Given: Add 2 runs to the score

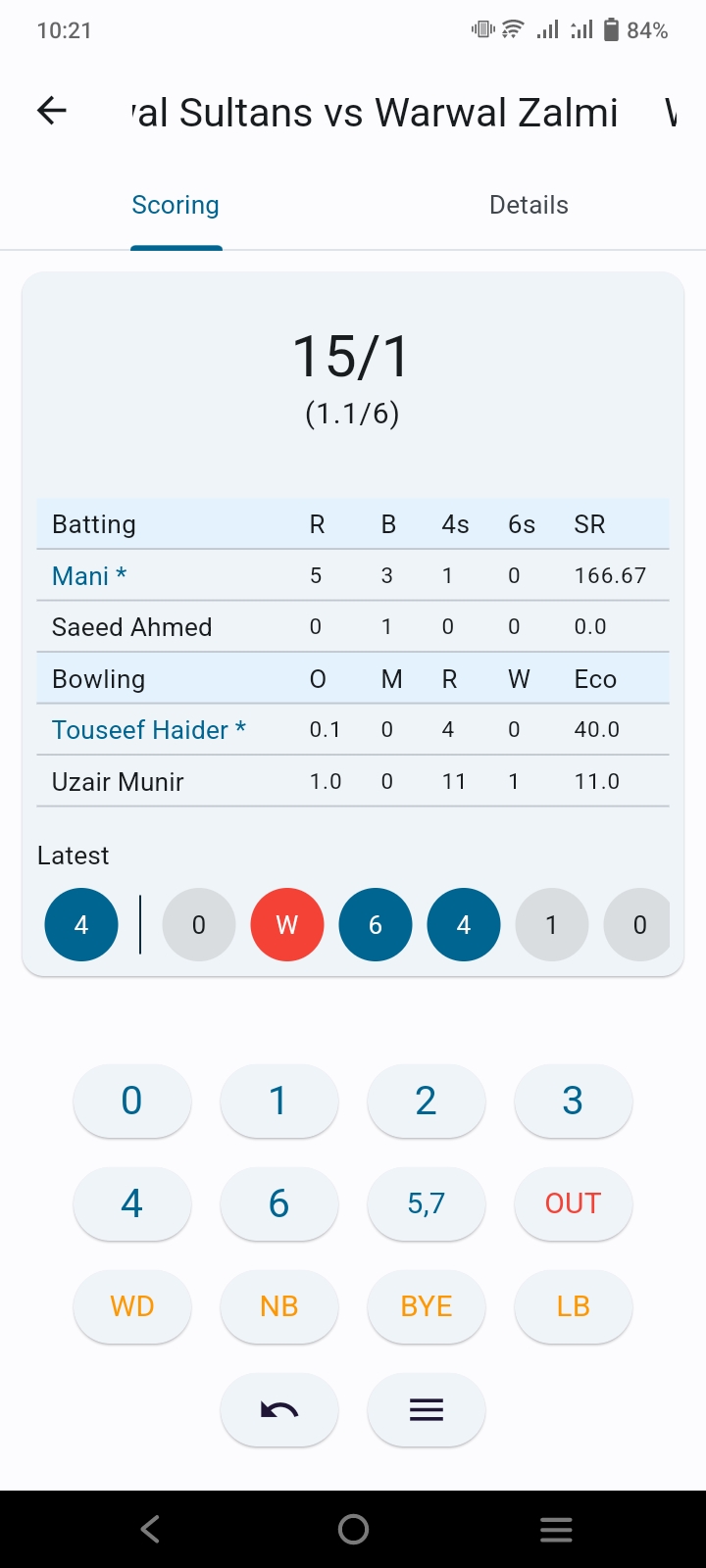Looking at the screenshot, I should click(x=427, y=1101).
